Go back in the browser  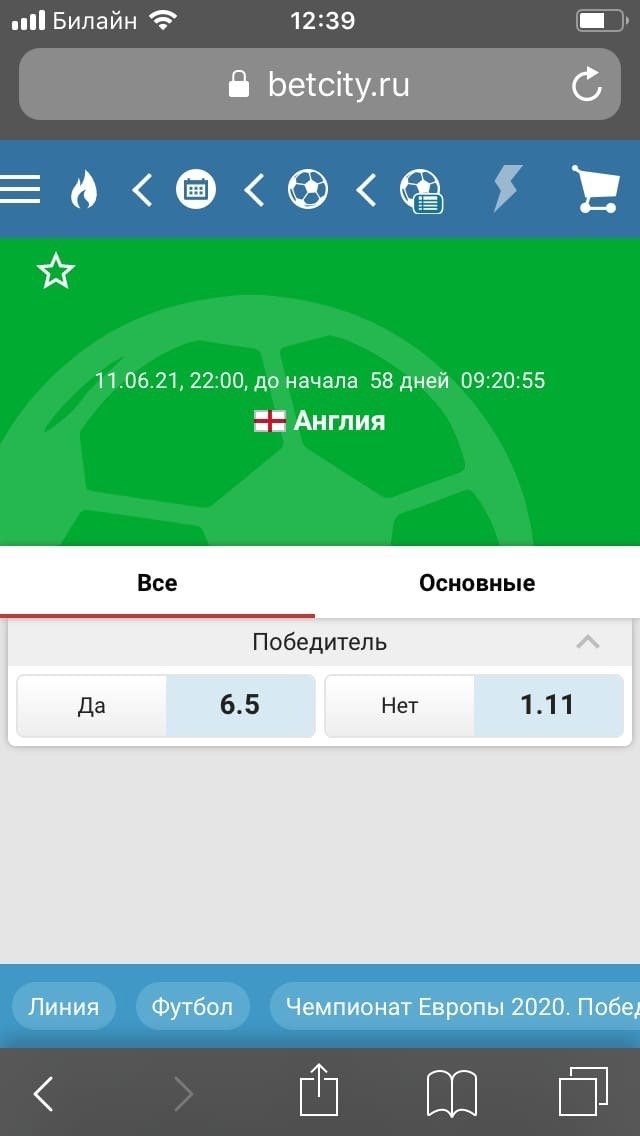(x=44, y=1095)
